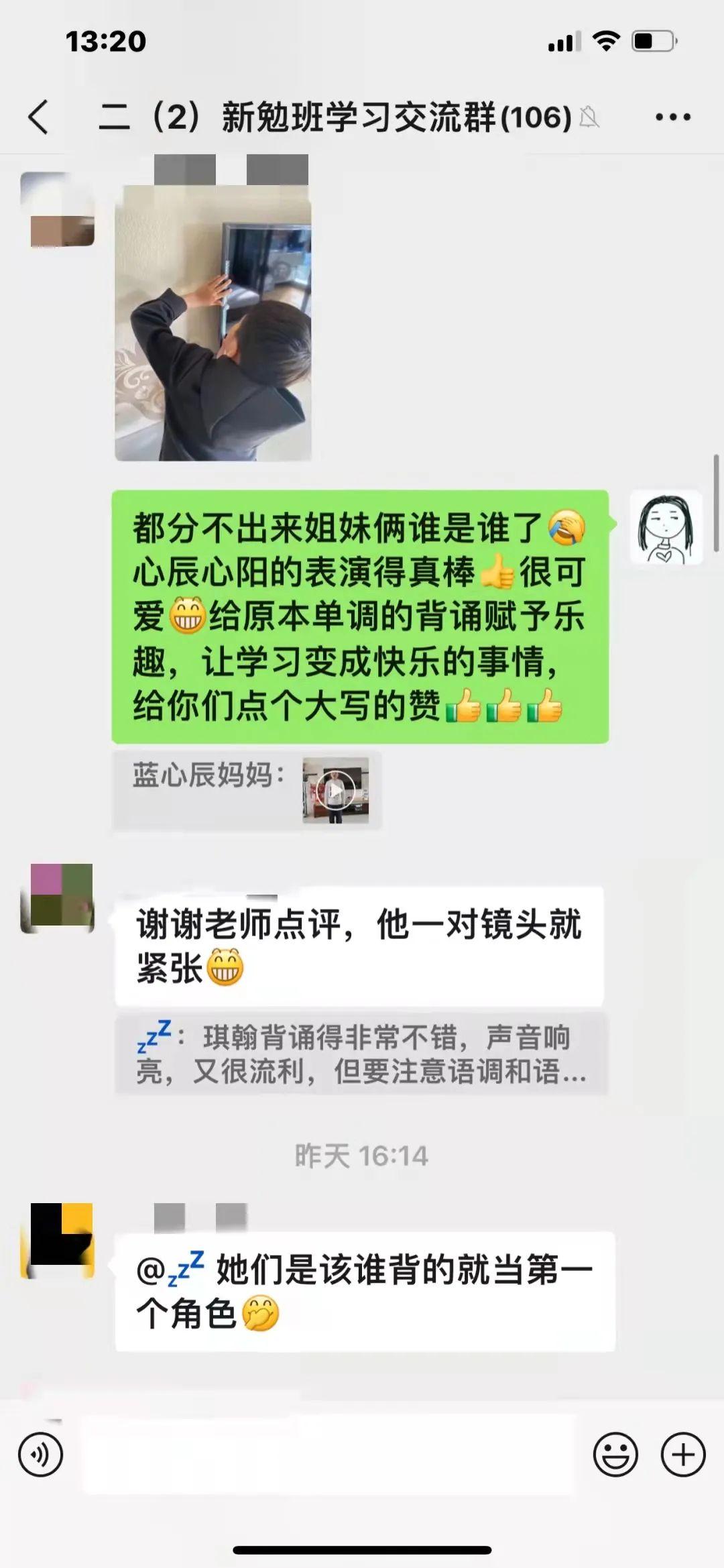Tap the message text input field

pos(328,1455)
